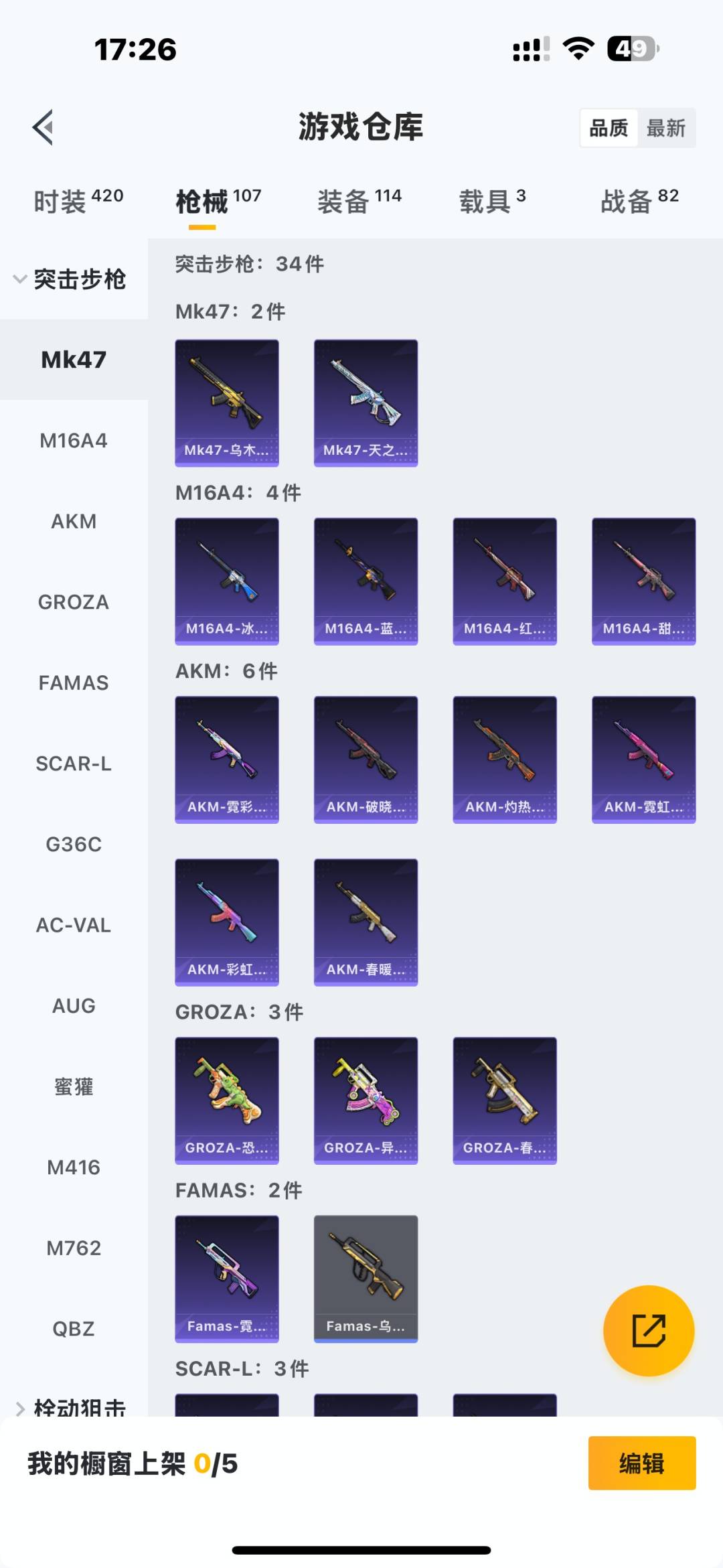Tap the battery indicator in status bar
723x1568 pixels.
632,47
